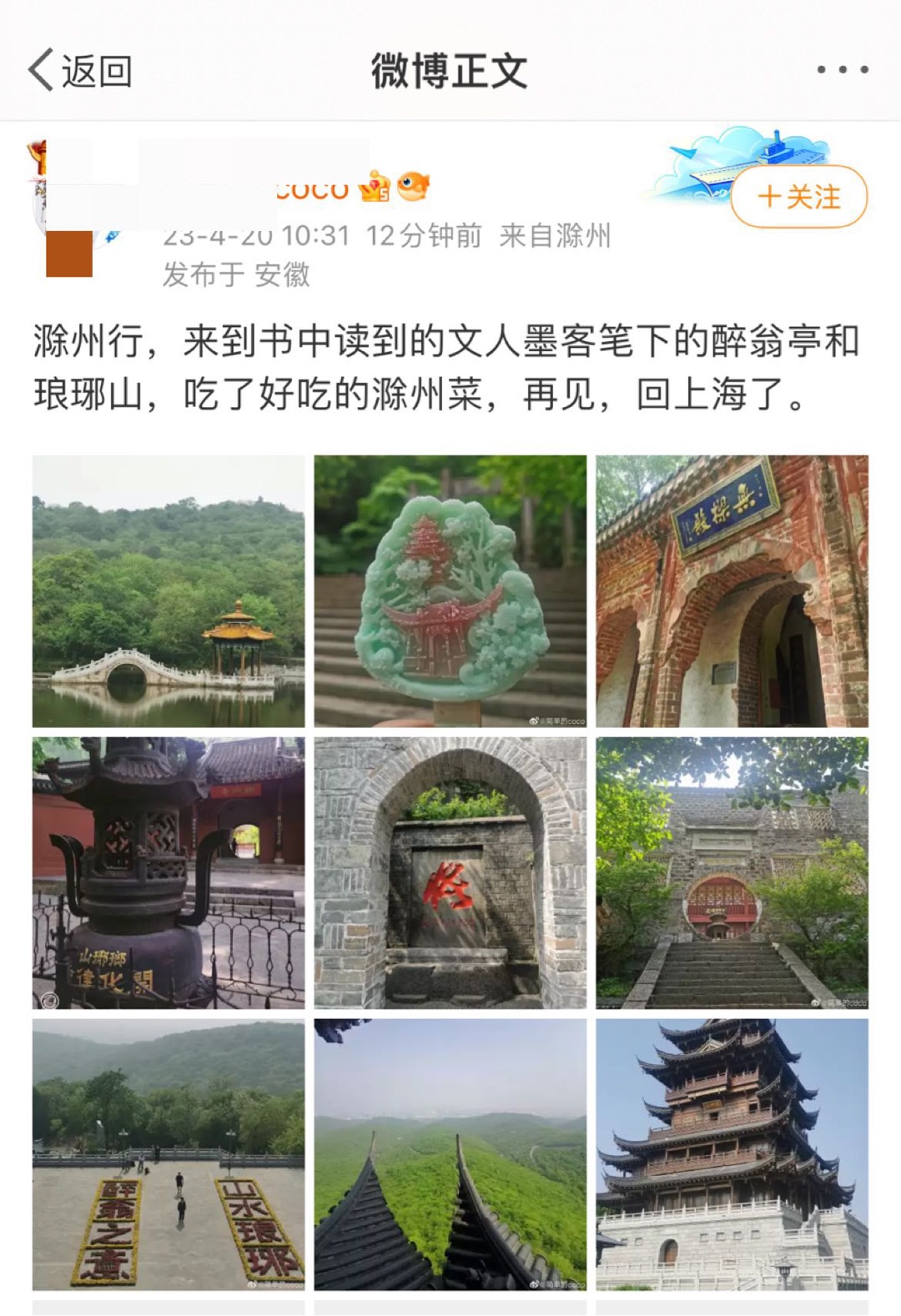The image size is (901, 1316).
Task: Open the stone stairway gate photo
Action: point(732,872)
